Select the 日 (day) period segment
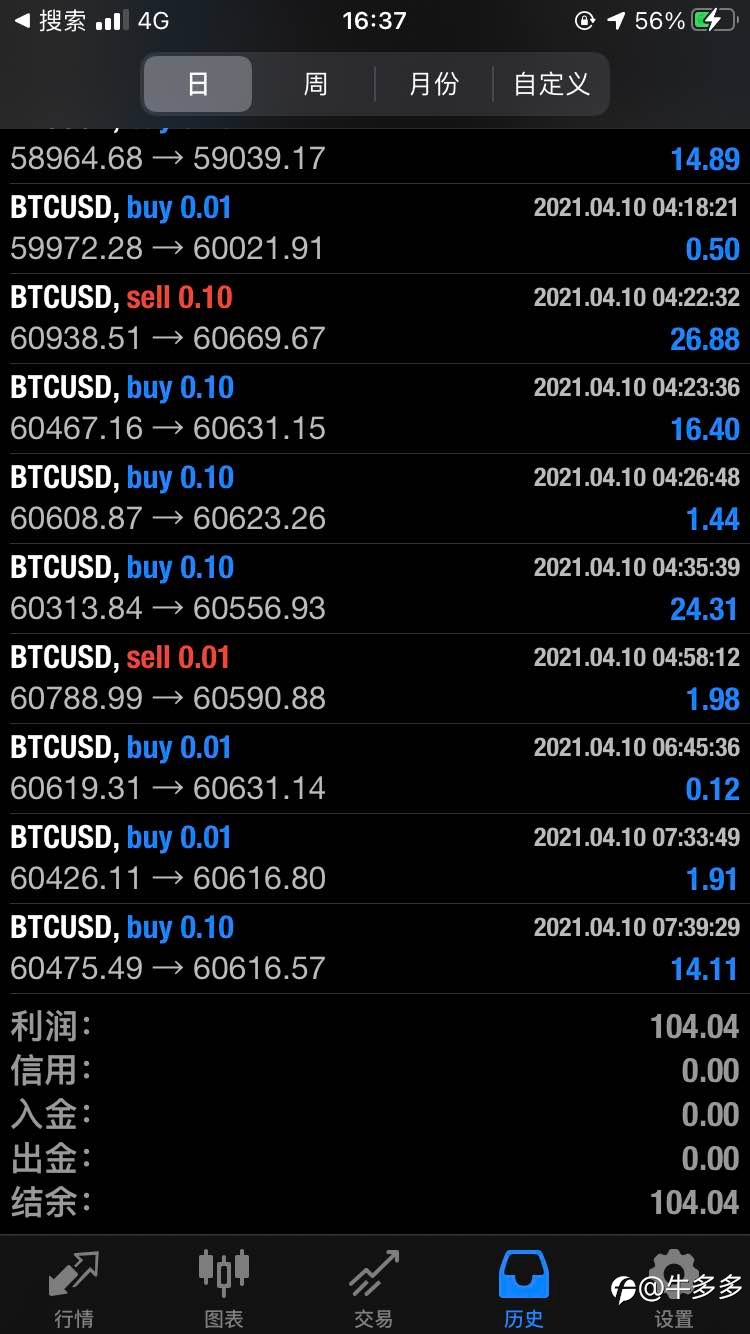The height and width of the screenshot is (1334, 750). [198, 84]
